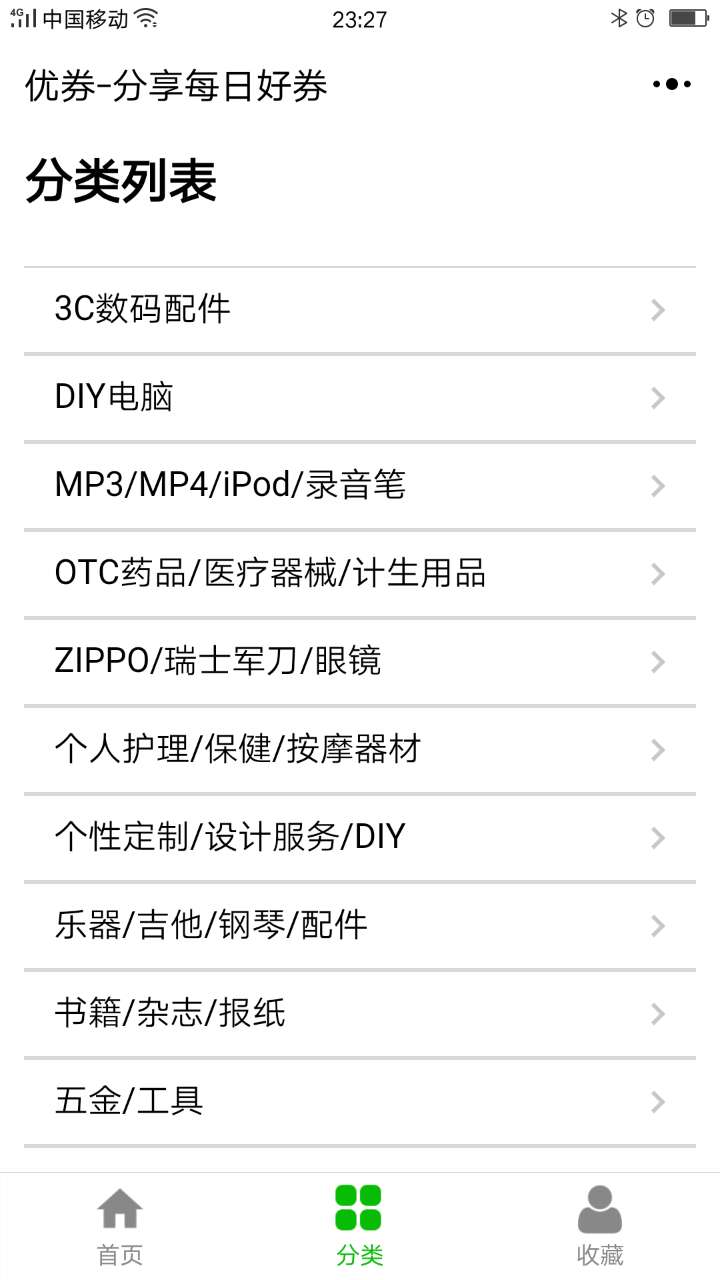Go to the 收藏 tab
The width and height of the screenshot is (720, 1280).
point(600,1226)
